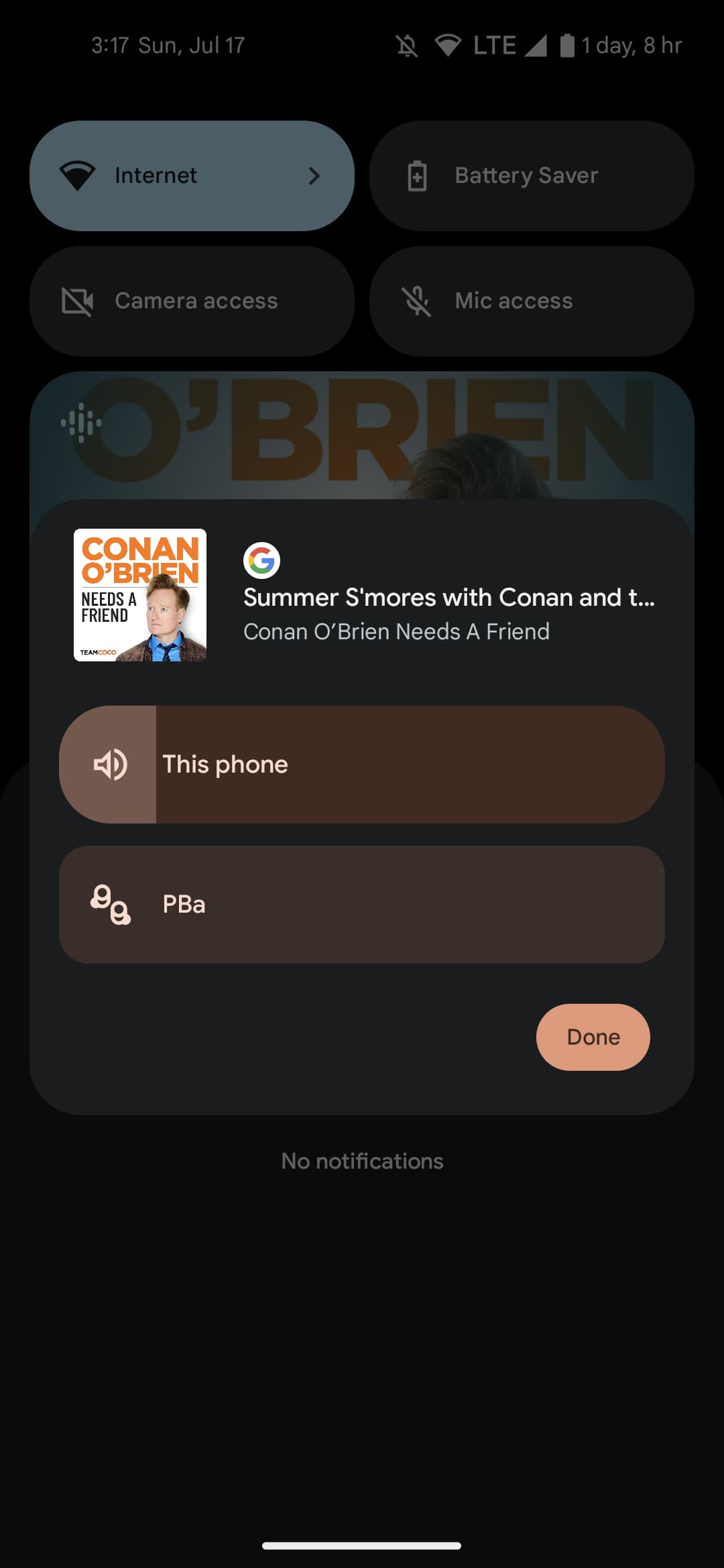
Task: Toggle the Camera access tile
Action: pos(192,301)
